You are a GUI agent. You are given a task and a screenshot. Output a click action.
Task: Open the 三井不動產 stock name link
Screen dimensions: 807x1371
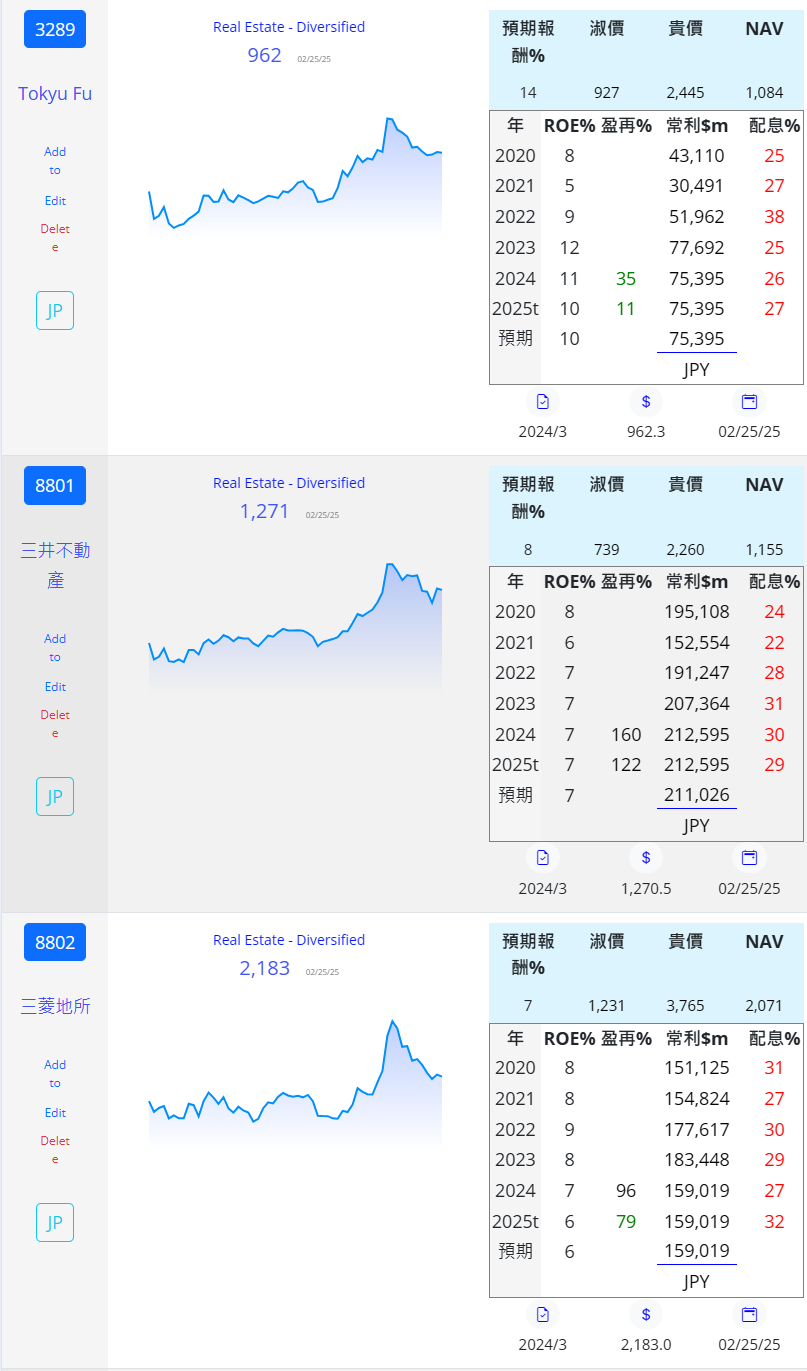55,565
